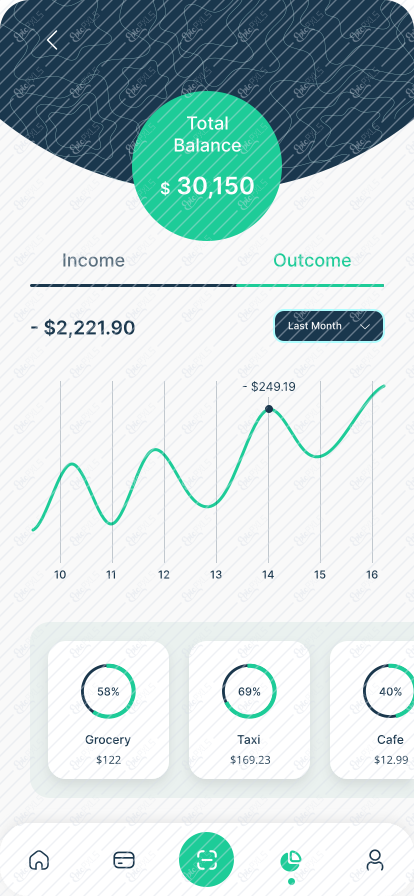Tap the chart data point for day 14
Screen dimensions: 414x896
point(269,409)
